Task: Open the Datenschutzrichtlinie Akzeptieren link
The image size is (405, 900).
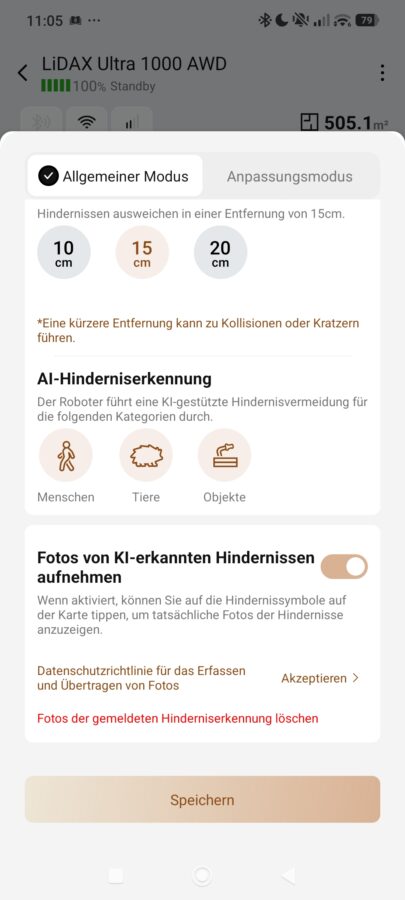Action: tap(320, 678)
